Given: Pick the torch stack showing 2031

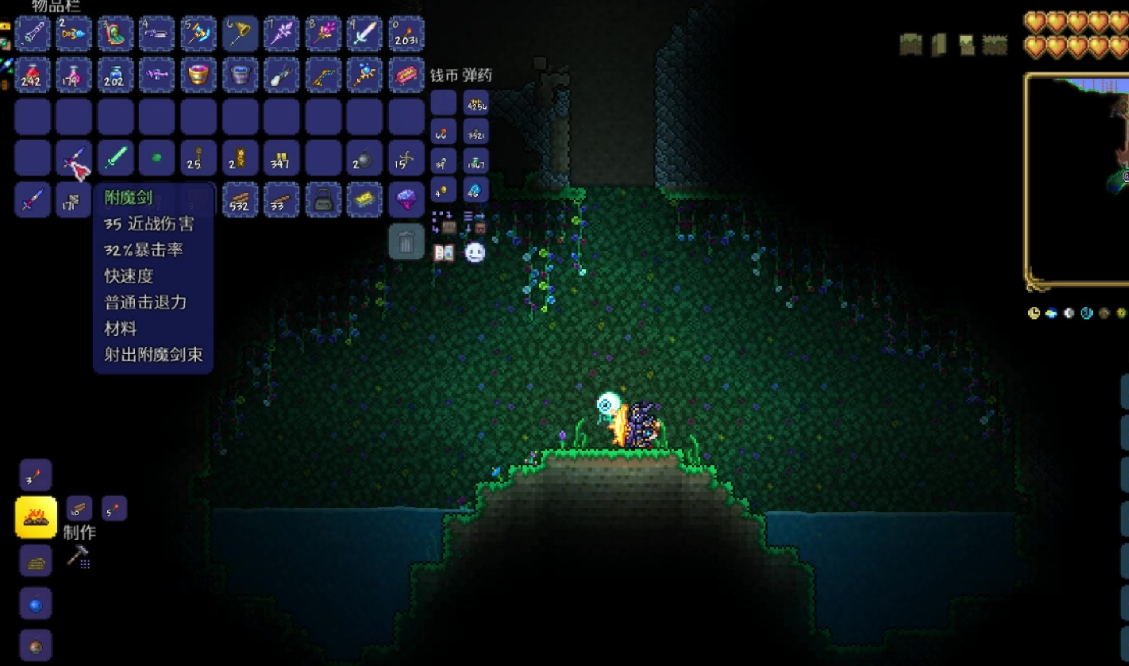Looking at the screenshot, I should [x=406, y=34].
